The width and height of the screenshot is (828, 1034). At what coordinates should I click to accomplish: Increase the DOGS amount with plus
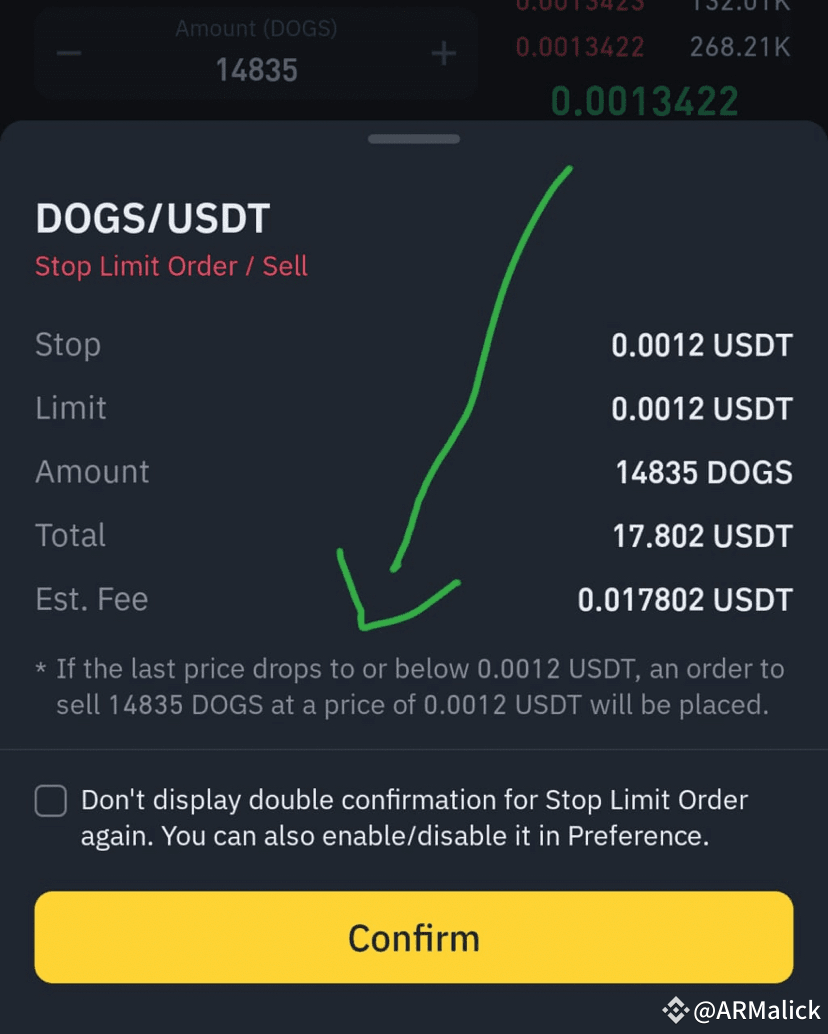(x=443, y=53)
